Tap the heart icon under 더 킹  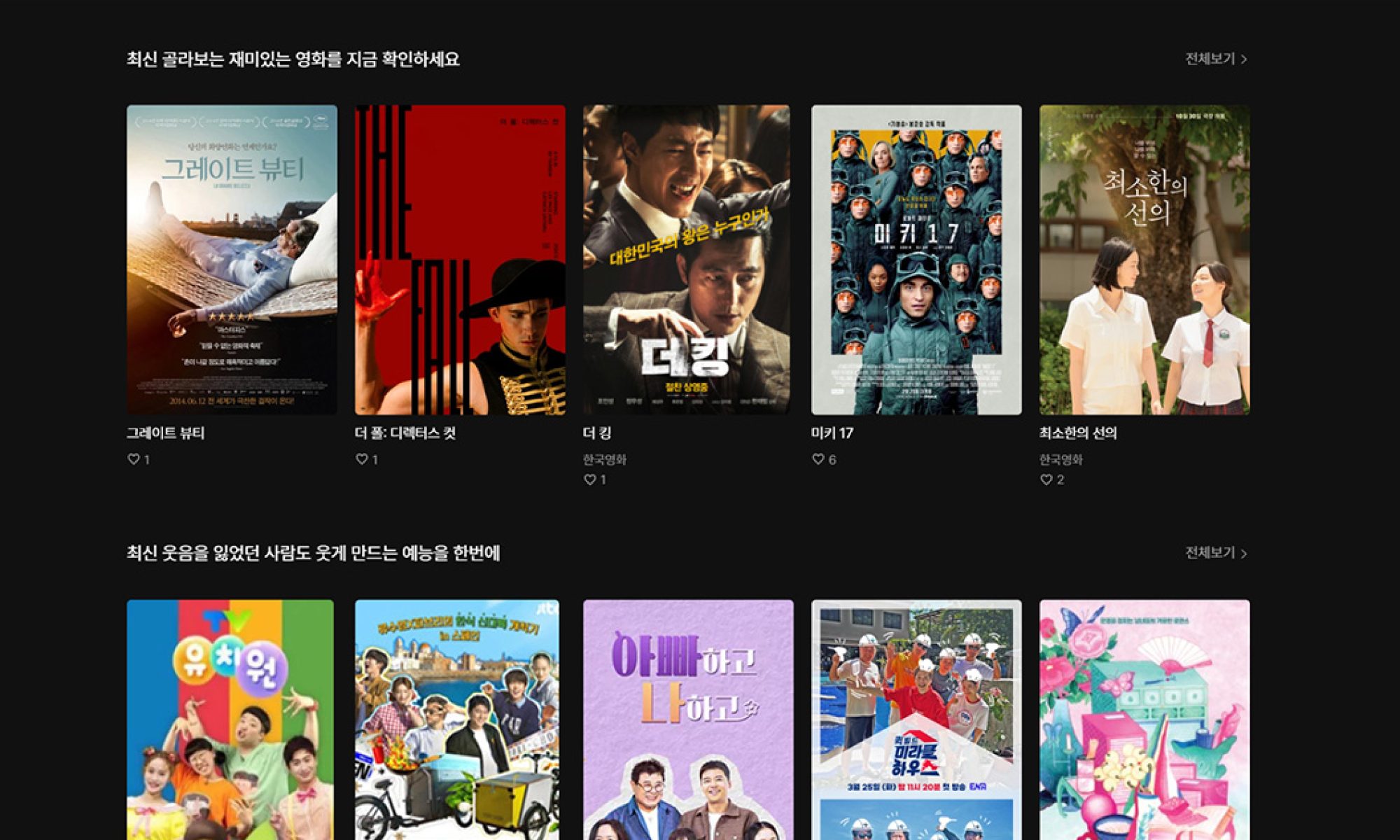[x=590, y=479]
